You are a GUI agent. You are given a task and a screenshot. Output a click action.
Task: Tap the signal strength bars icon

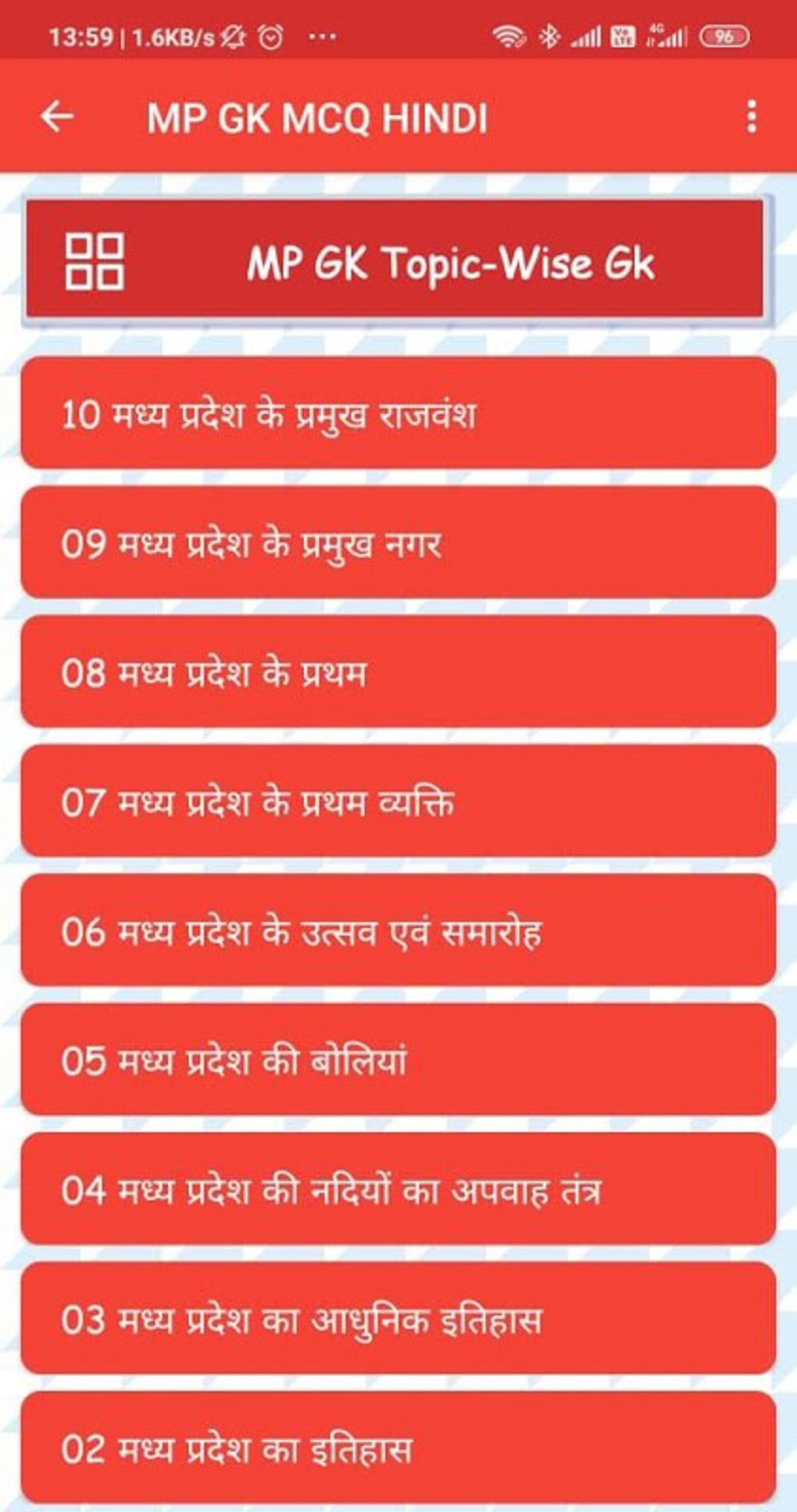coord(588,36)
